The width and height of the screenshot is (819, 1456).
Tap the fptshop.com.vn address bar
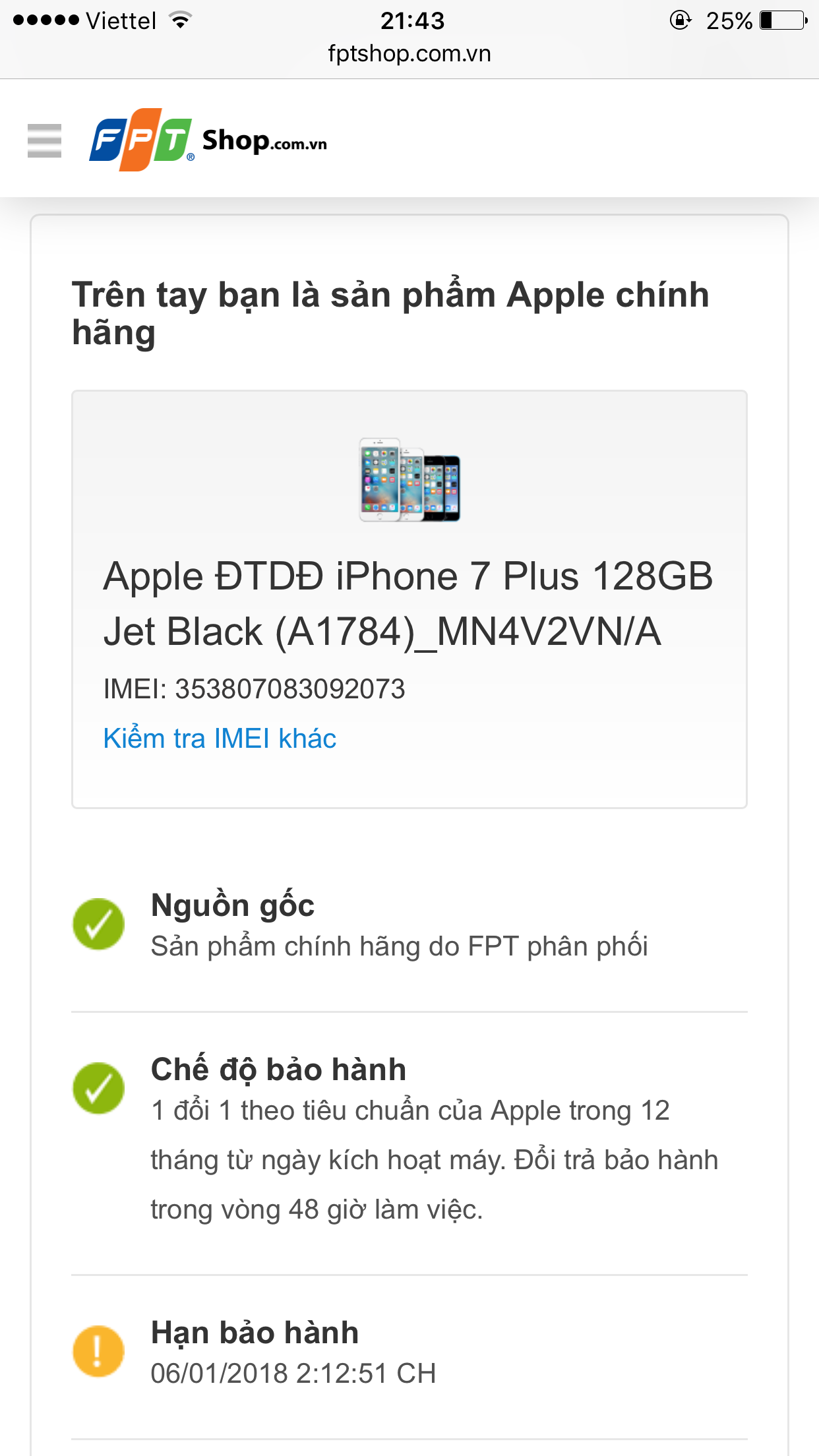(409, 53)
